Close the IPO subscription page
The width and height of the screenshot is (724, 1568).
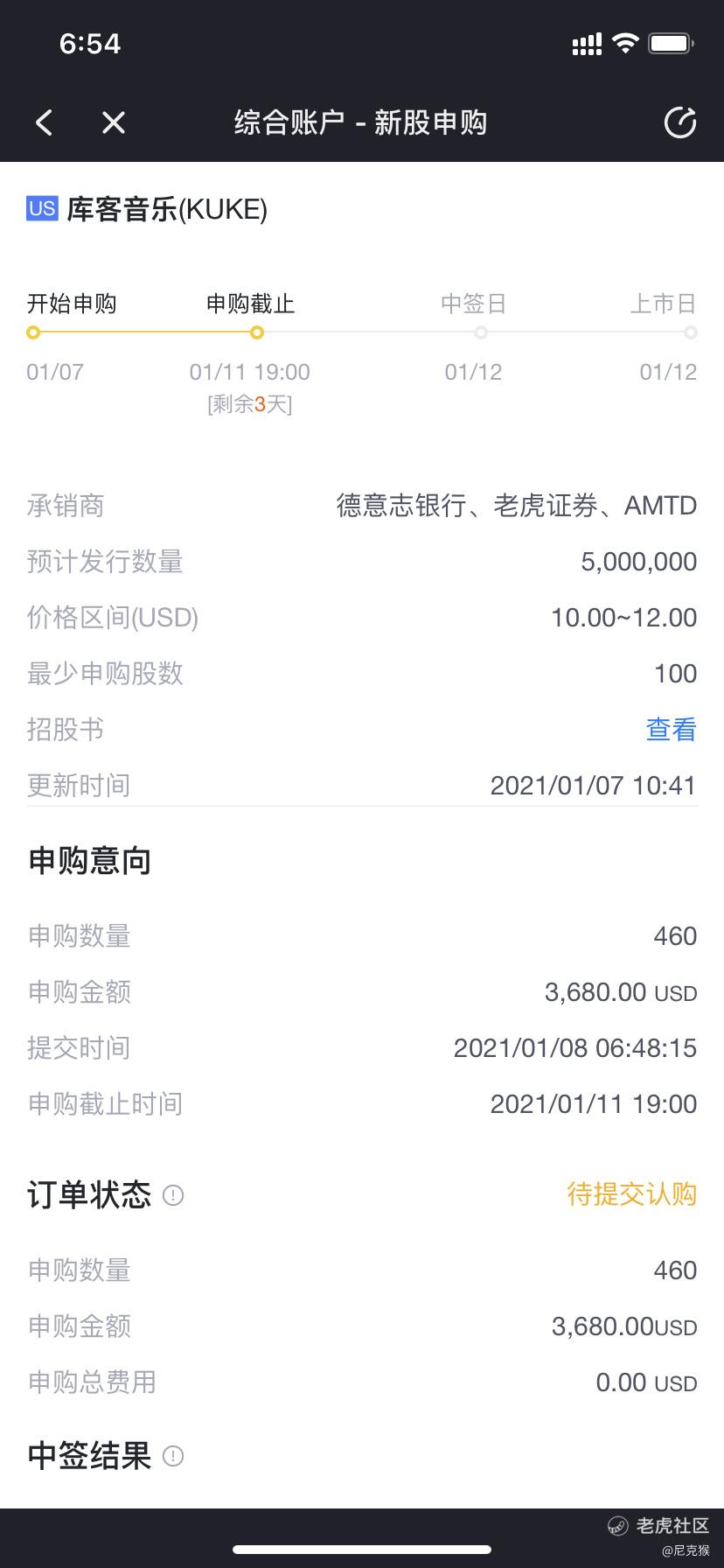click(114, 122)
